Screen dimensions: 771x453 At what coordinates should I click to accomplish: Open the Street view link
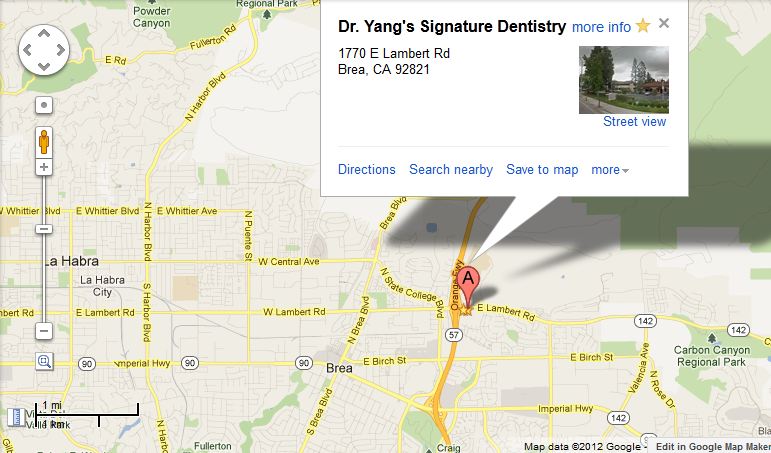pos(634,122)
